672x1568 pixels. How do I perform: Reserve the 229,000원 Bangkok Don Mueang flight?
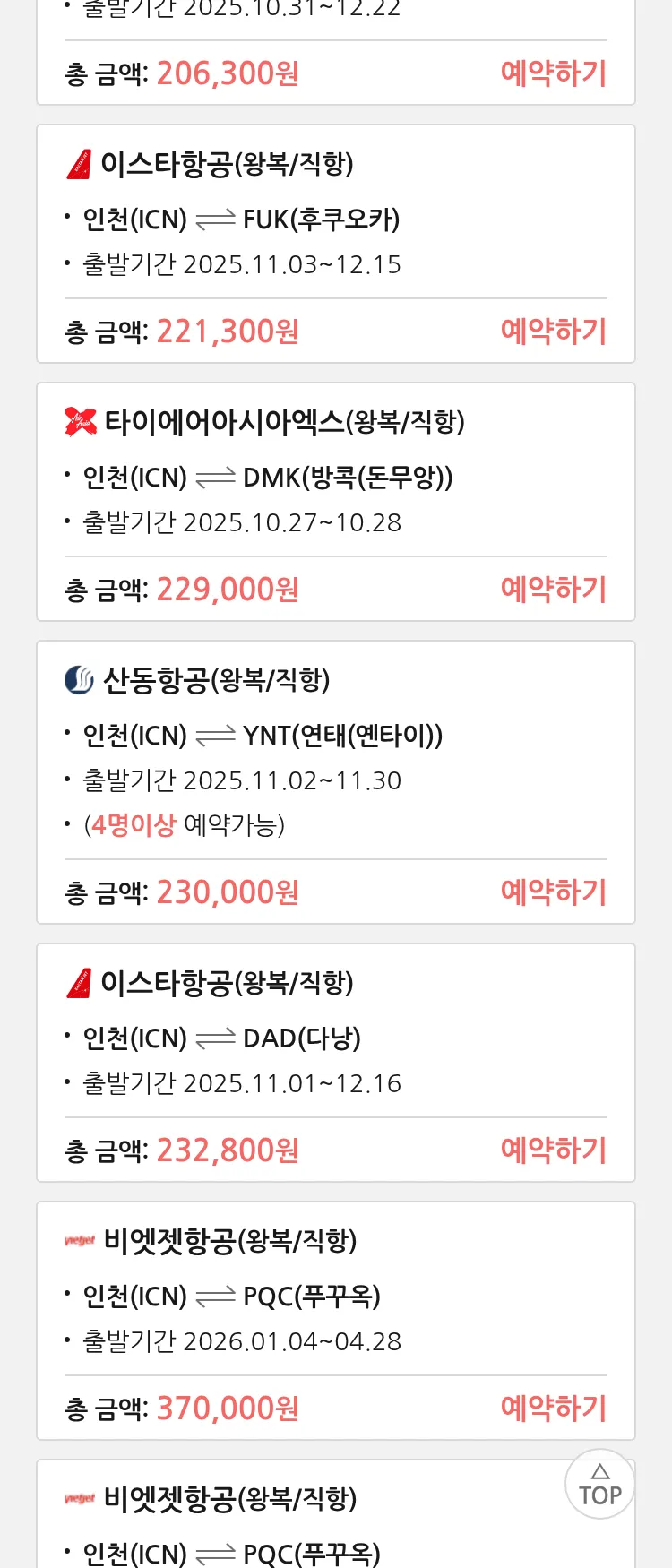coord(553,590)
